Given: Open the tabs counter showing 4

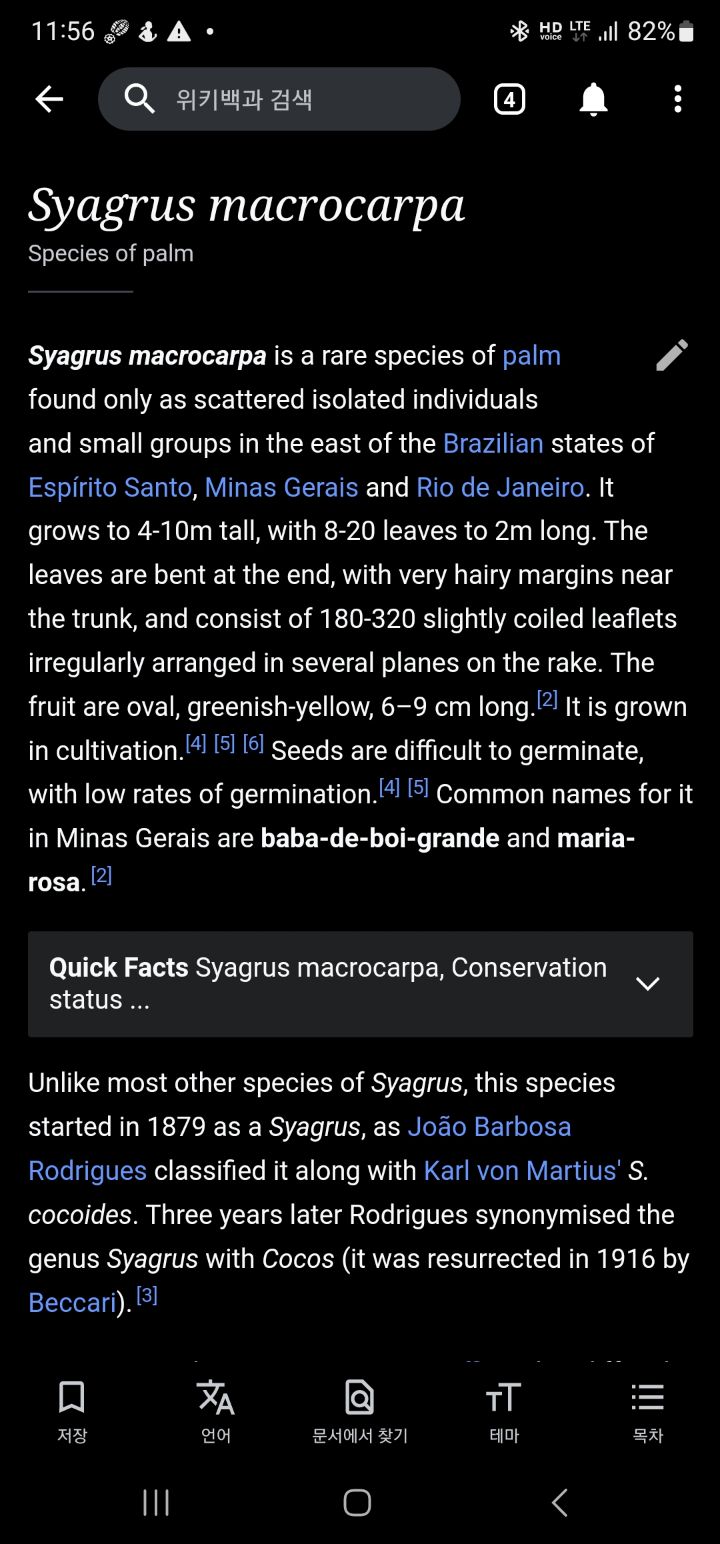Looking at the screenshot, I should coord(509,99).
